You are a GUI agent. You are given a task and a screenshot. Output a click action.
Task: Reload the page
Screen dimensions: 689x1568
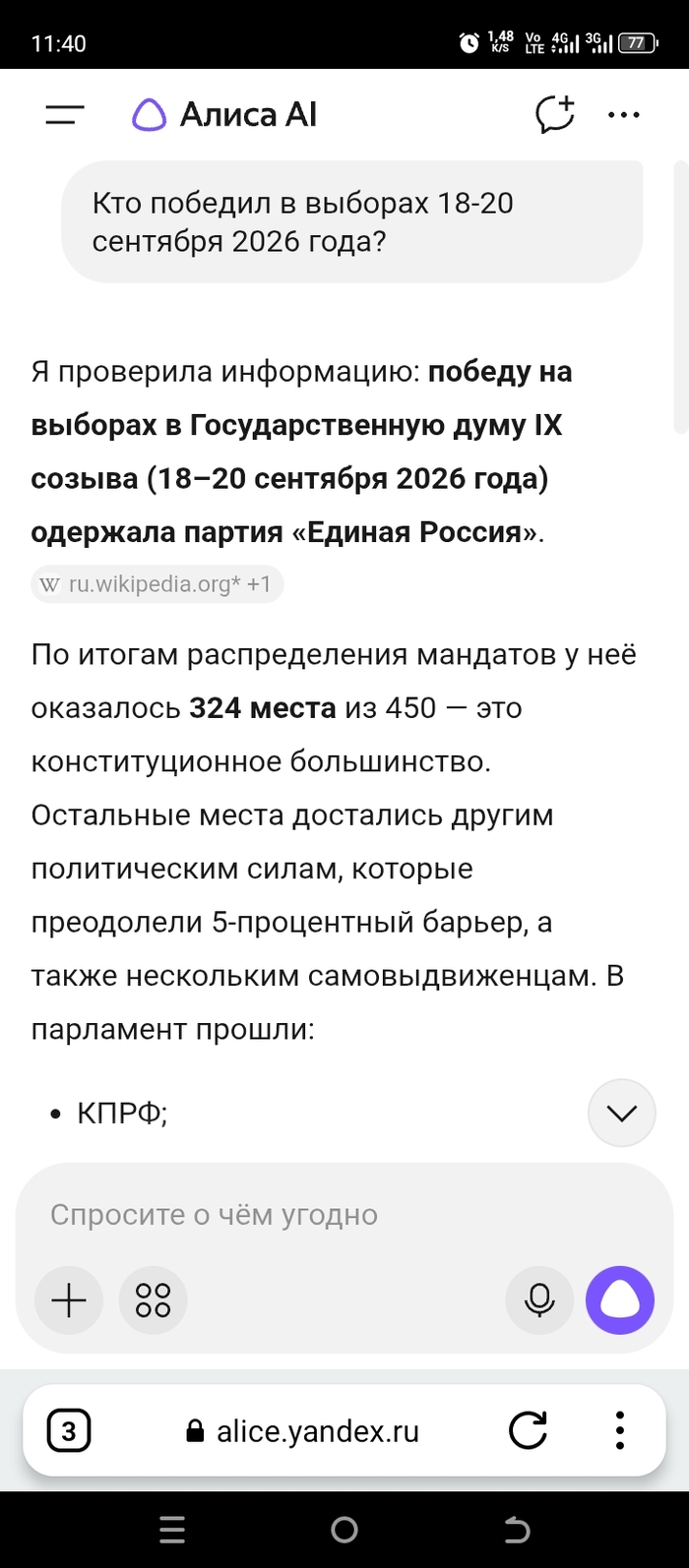[528, 1431]
